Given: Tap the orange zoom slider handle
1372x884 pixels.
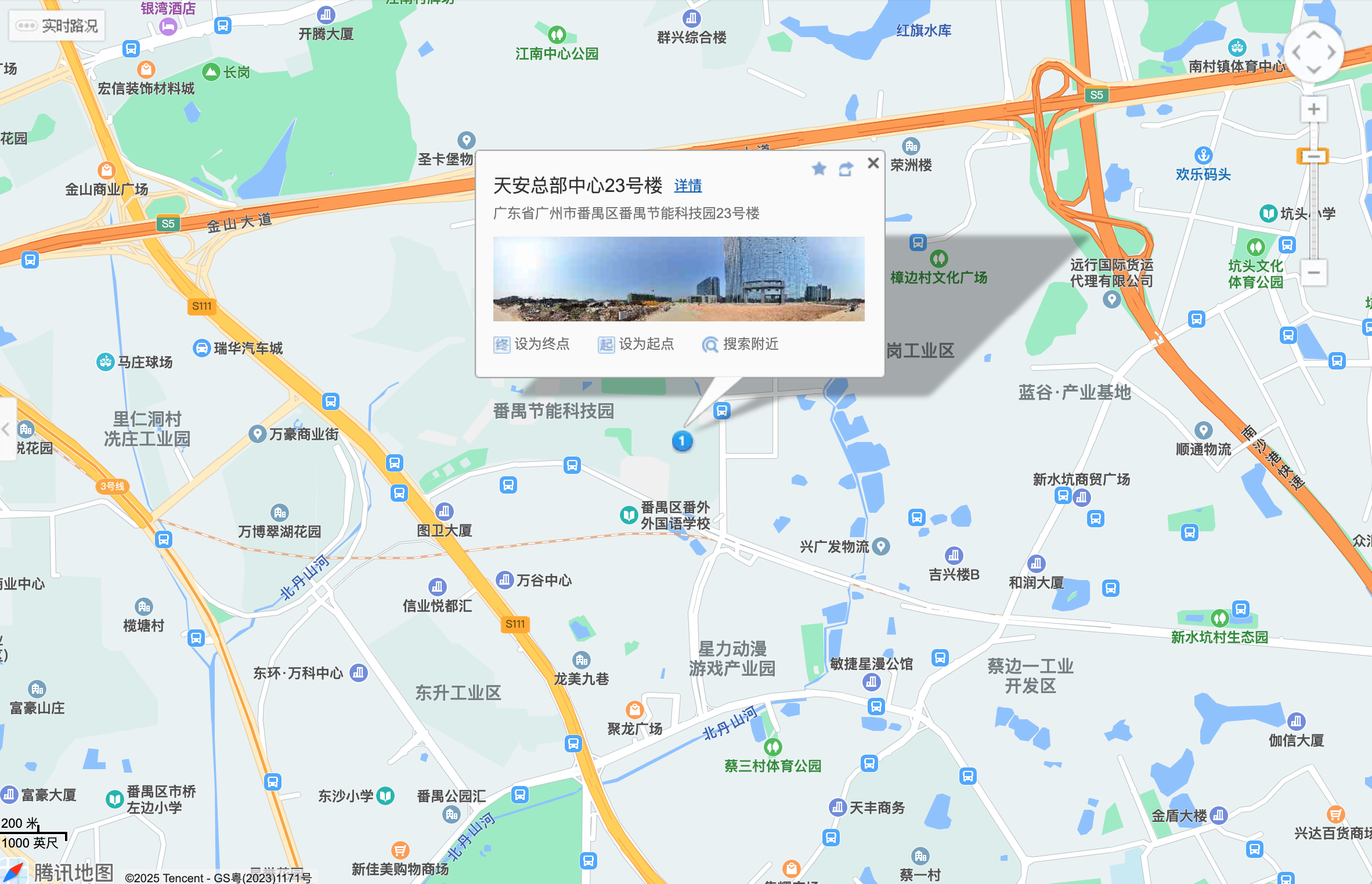Looking at the screenshot, I should point(1313,156).
